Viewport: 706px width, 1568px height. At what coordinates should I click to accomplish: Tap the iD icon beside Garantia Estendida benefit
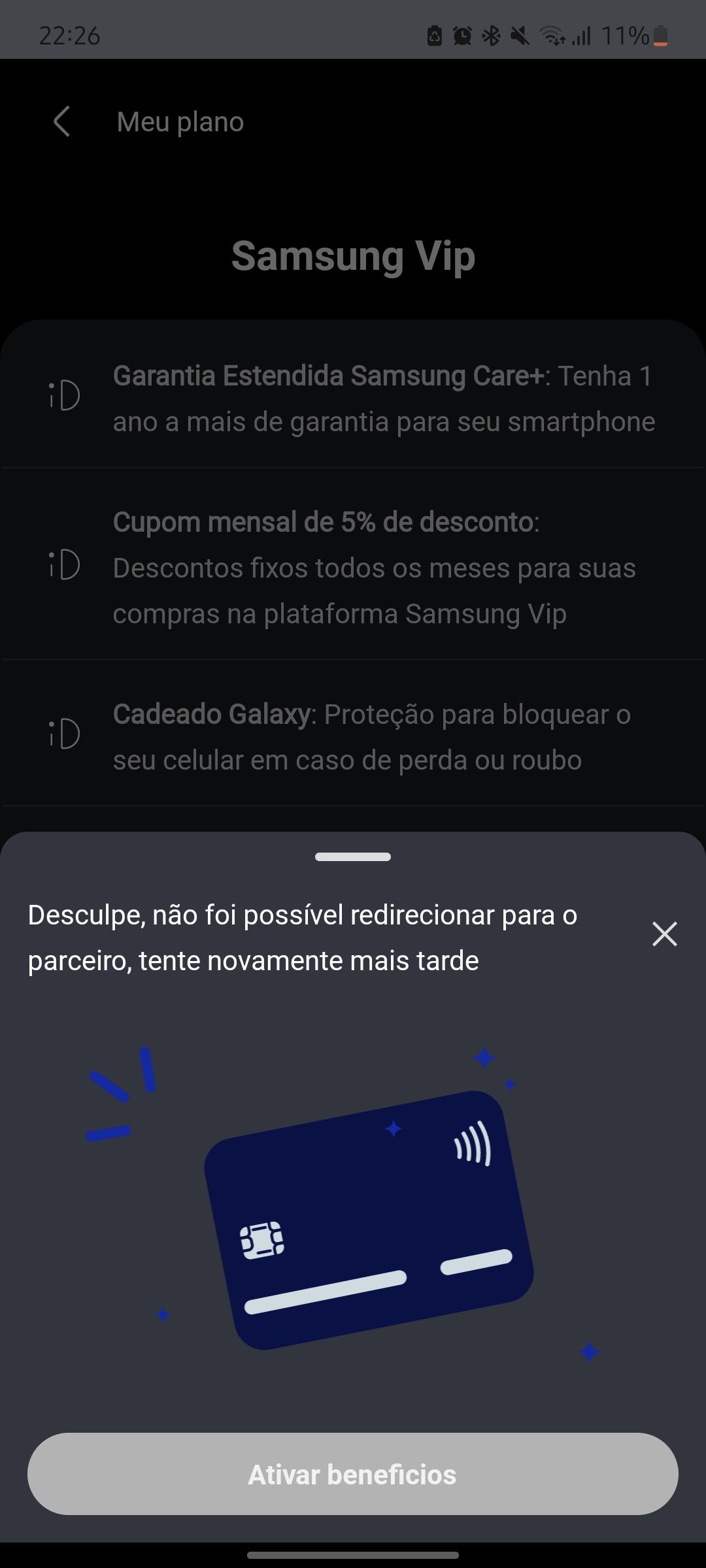tap(62, 395)
